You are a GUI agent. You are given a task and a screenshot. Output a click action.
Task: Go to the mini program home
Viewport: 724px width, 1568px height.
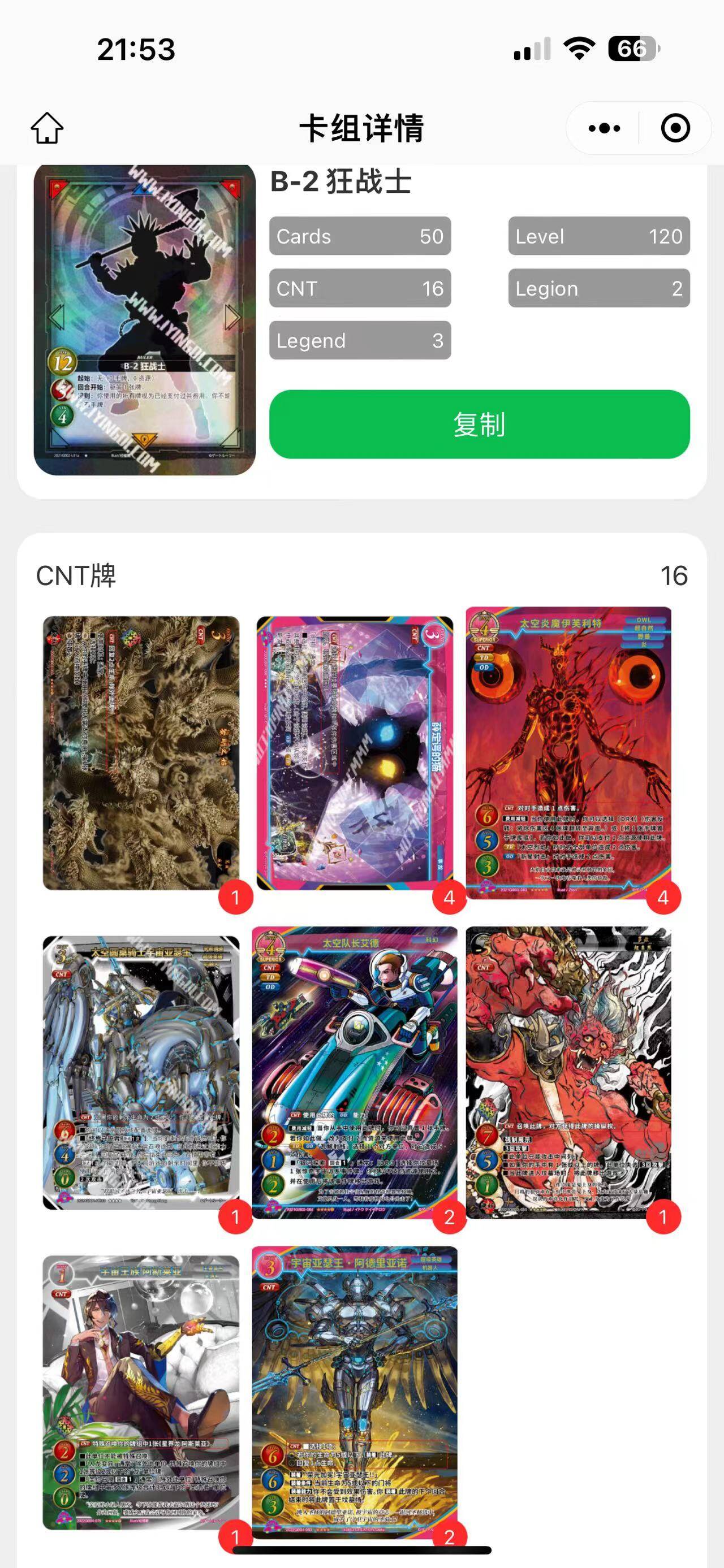tap(47, 128)
